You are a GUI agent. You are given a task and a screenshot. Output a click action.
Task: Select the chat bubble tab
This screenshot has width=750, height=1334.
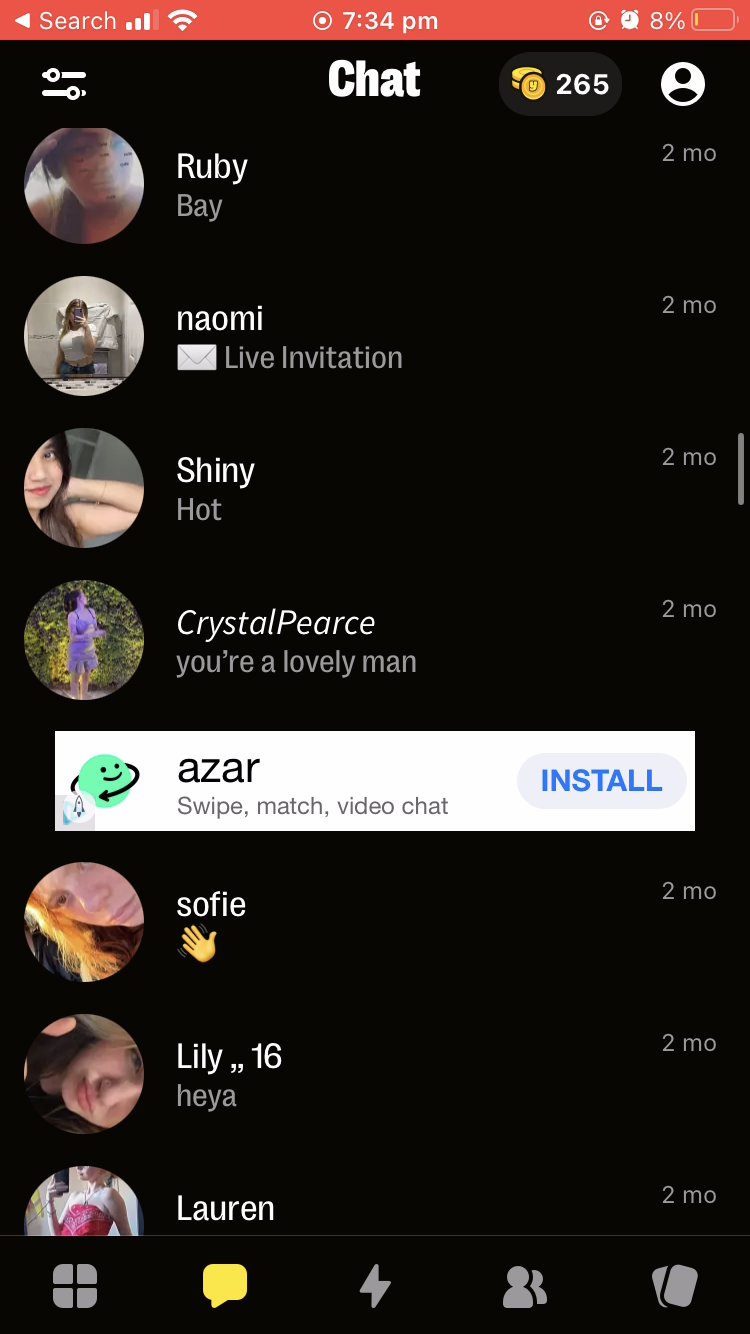225,1286
